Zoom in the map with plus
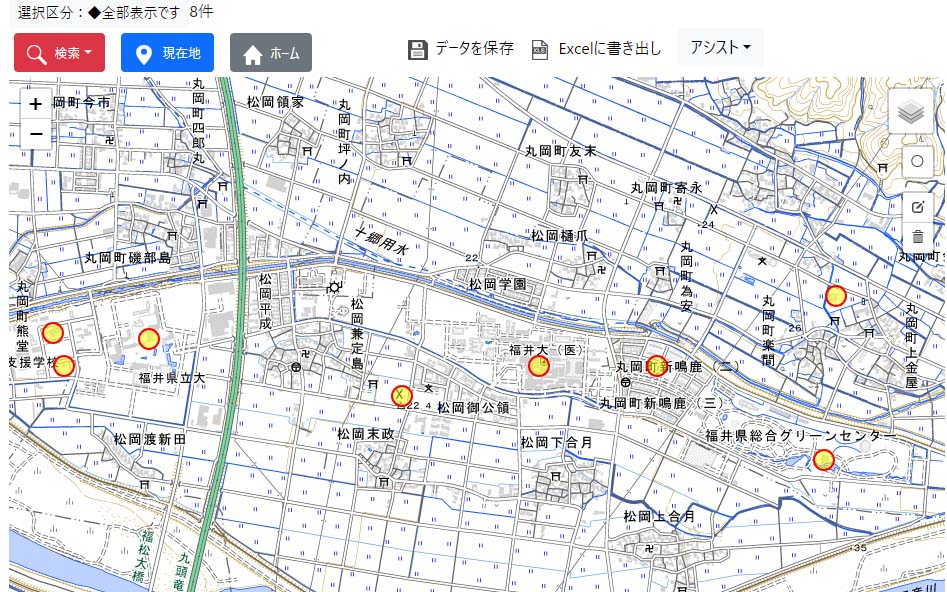This screenshot has width=947, height=592. (x=36, y=104)
